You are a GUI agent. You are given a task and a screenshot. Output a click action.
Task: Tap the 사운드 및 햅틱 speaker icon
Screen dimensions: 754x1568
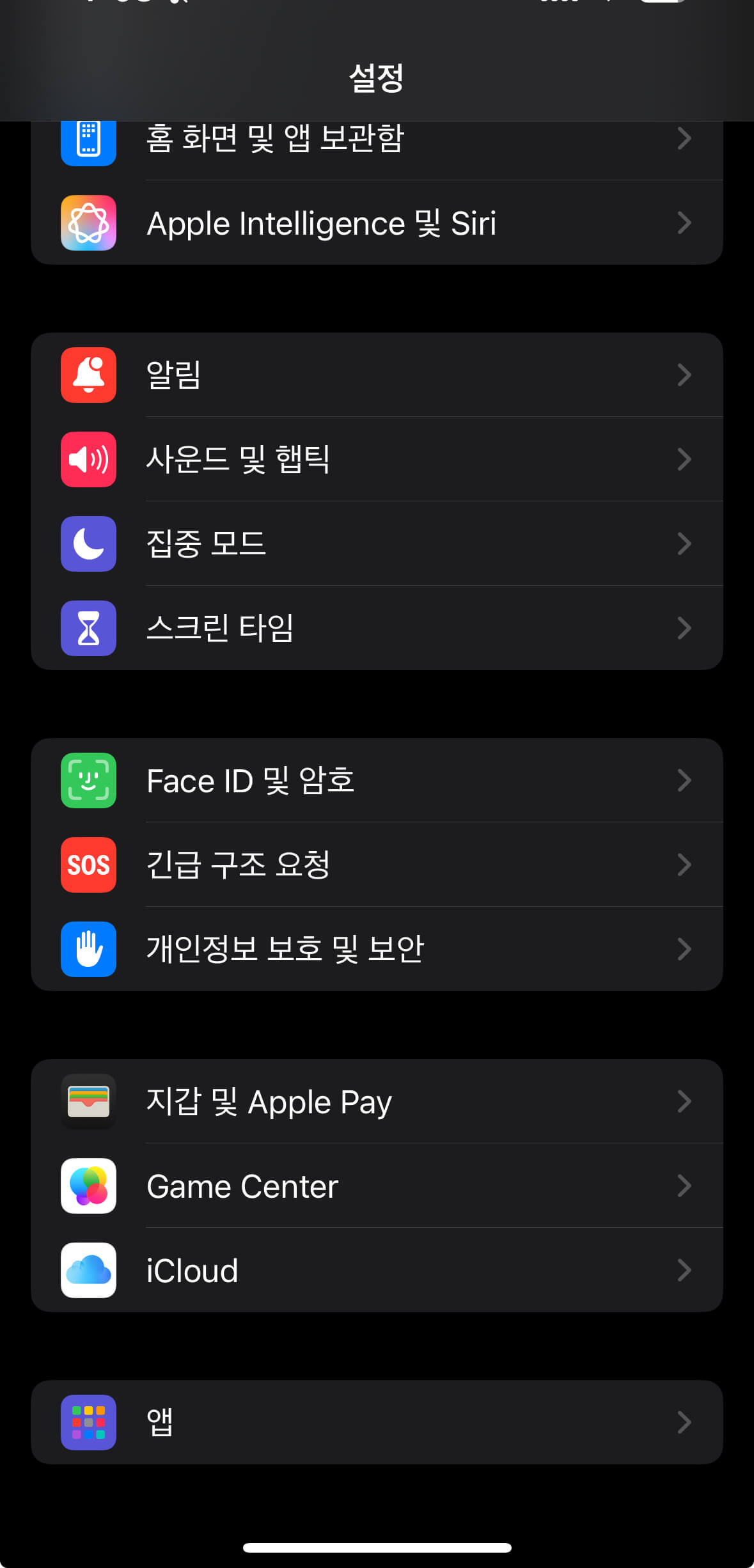88,460
